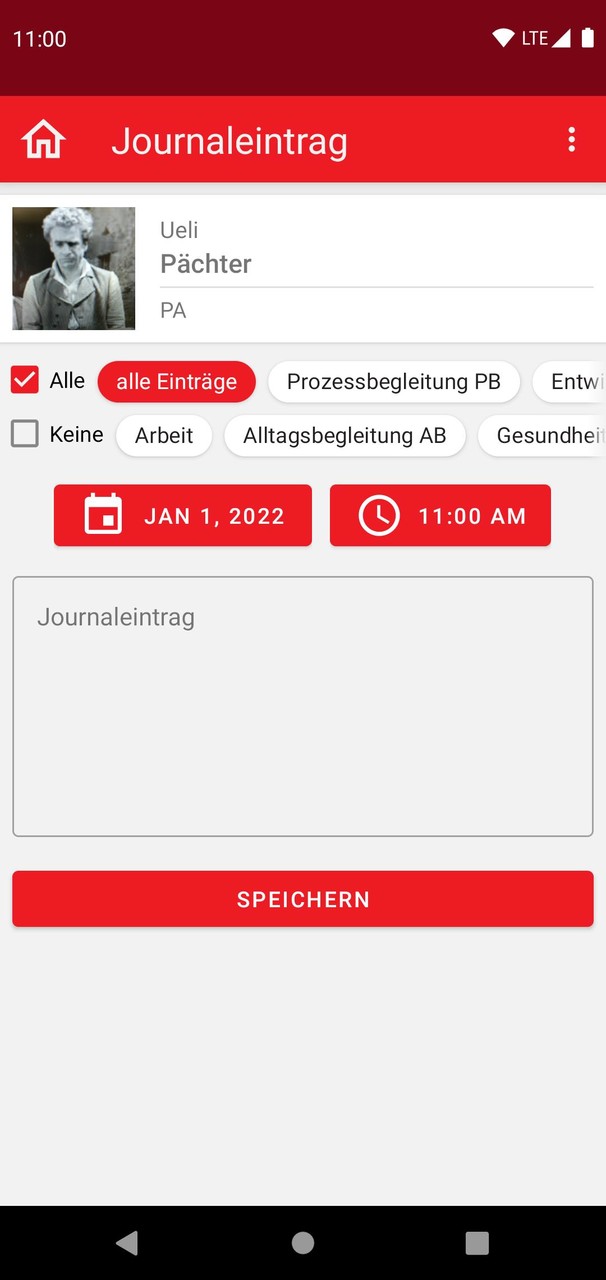Select the Arbeit chip
The image size is (606, 1280).
(164, 436)
